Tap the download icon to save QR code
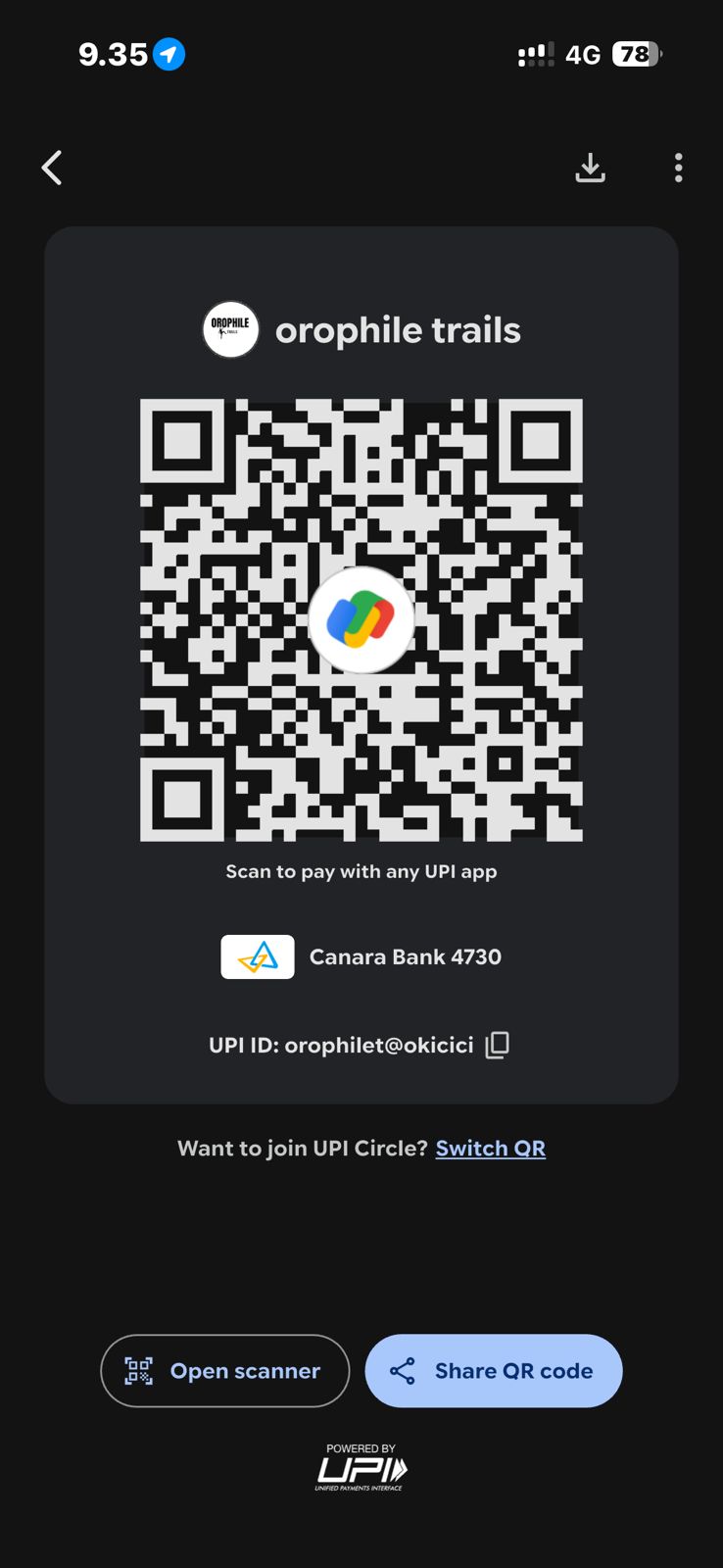The image size is (723, 1568). click(x=591, y=167)
